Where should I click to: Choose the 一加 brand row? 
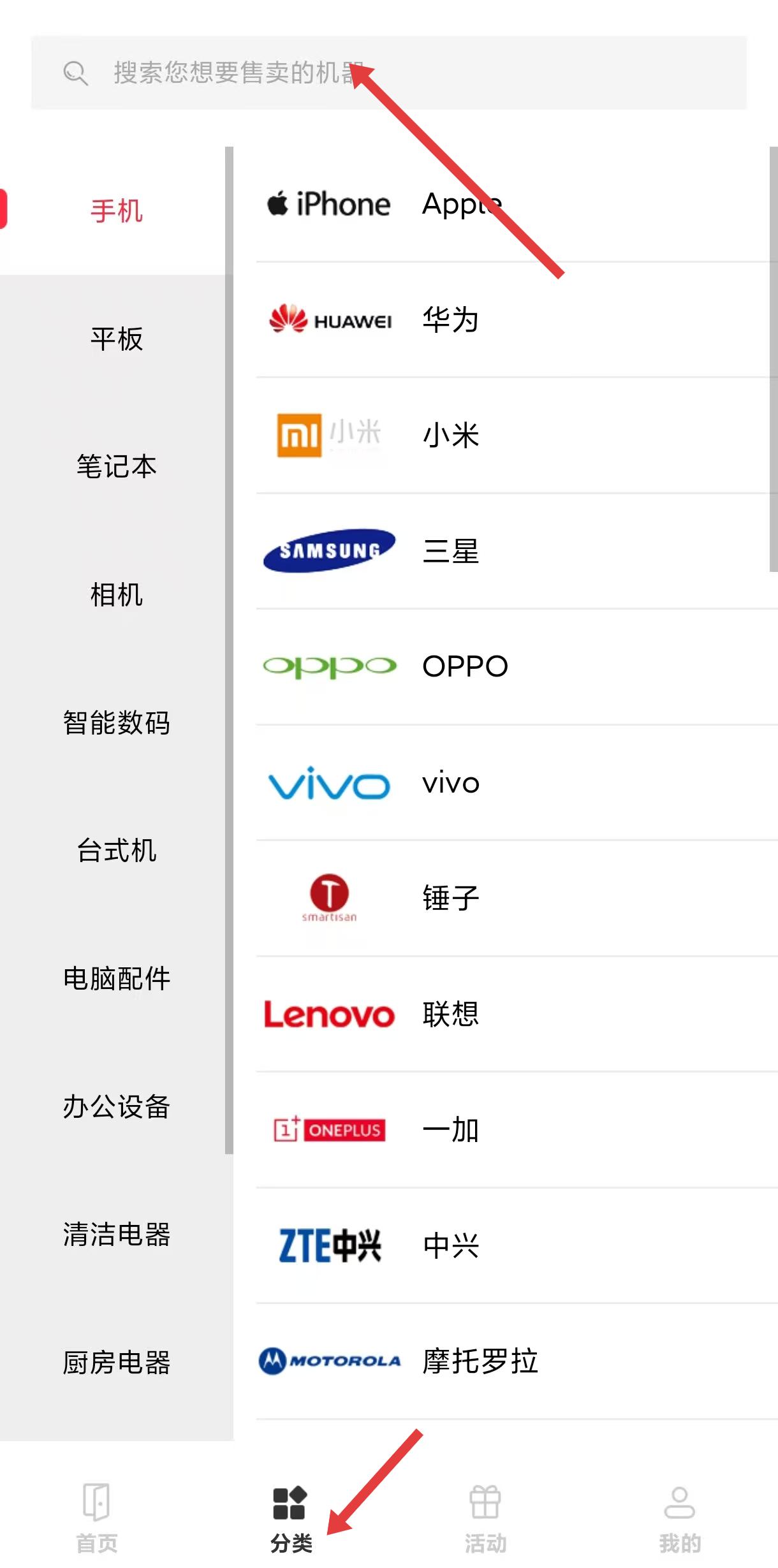pos(517,1130)
